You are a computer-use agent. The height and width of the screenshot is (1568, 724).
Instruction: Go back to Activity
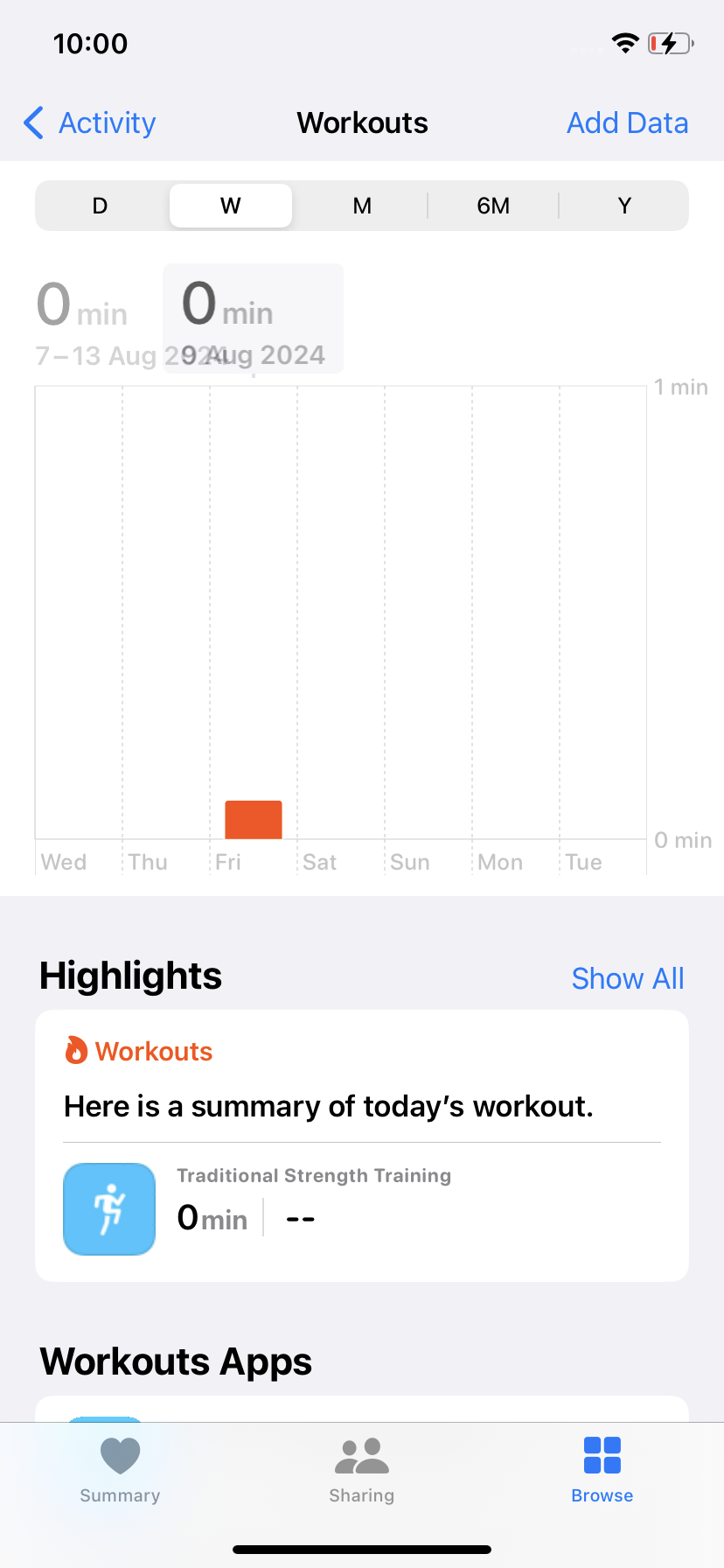(x=90, y=123)
